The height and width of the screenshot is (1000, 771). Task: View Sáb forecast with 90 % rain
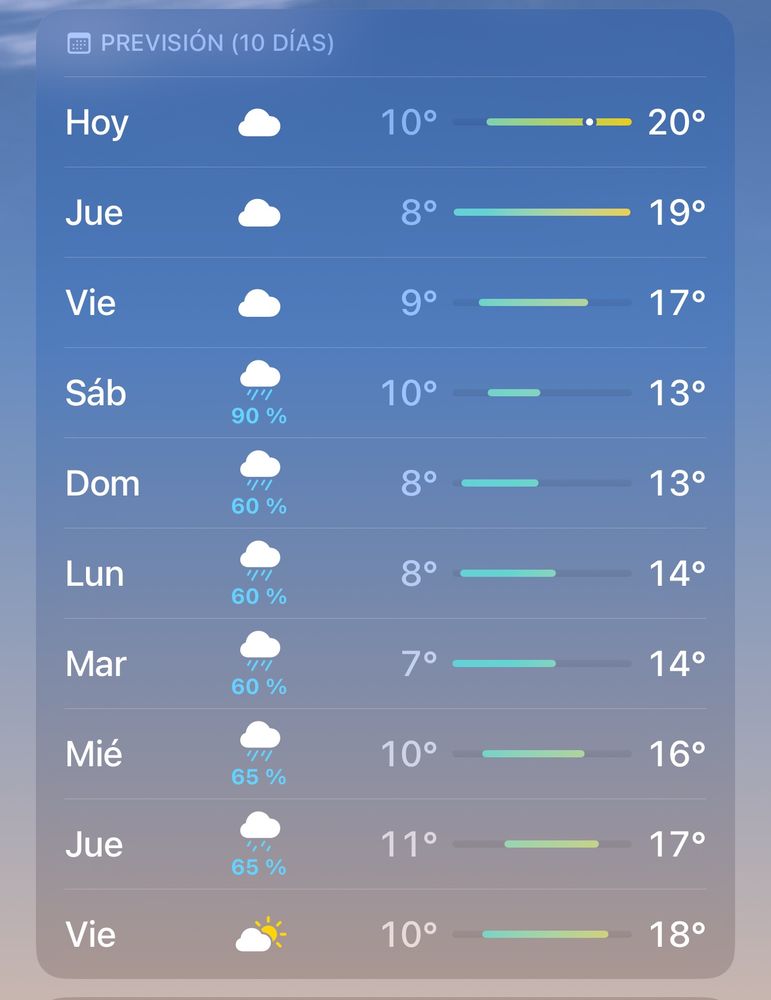tap(385, 393)
